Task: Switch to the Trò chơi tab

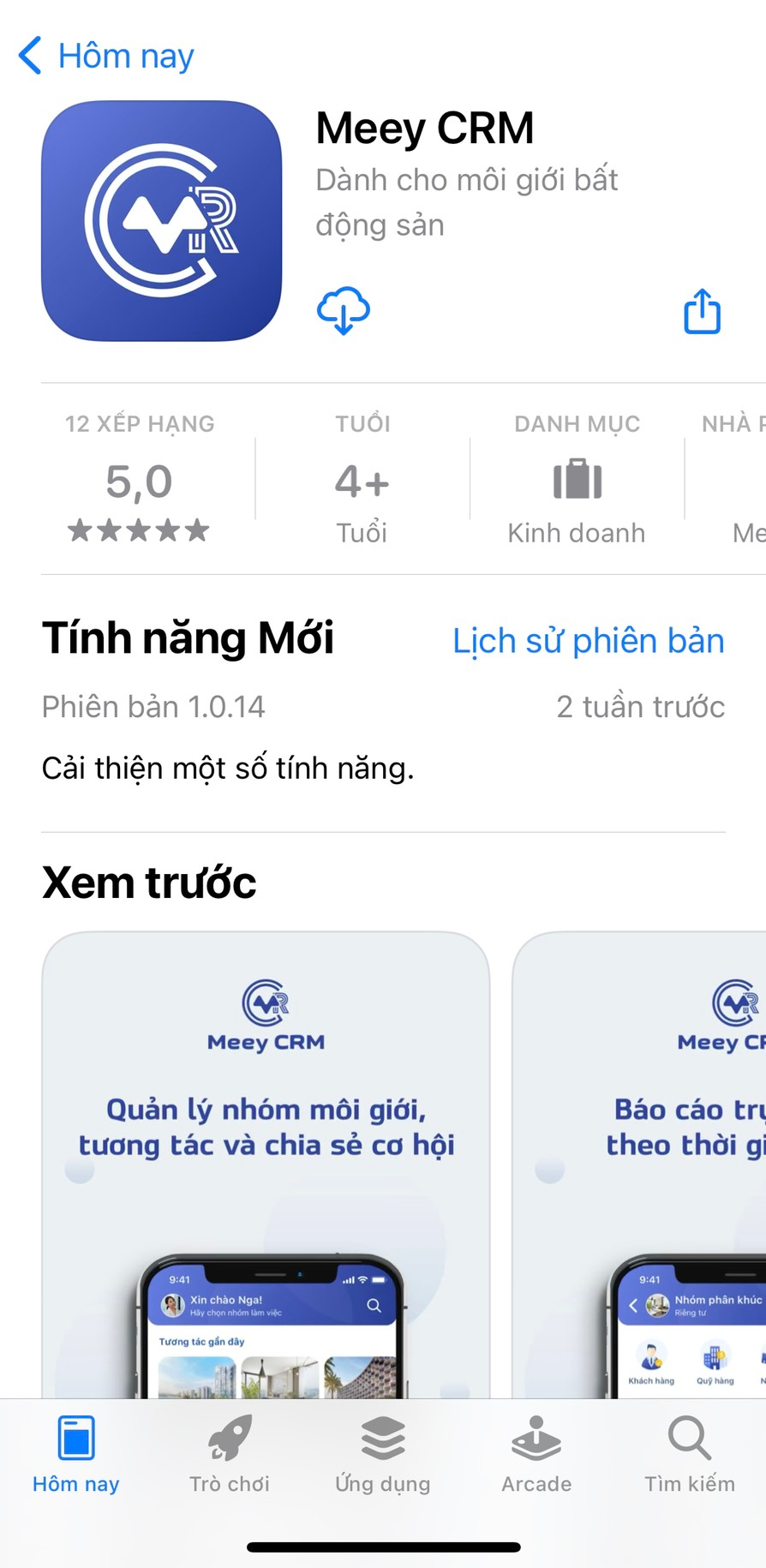Action: [x=230, y=1455]
